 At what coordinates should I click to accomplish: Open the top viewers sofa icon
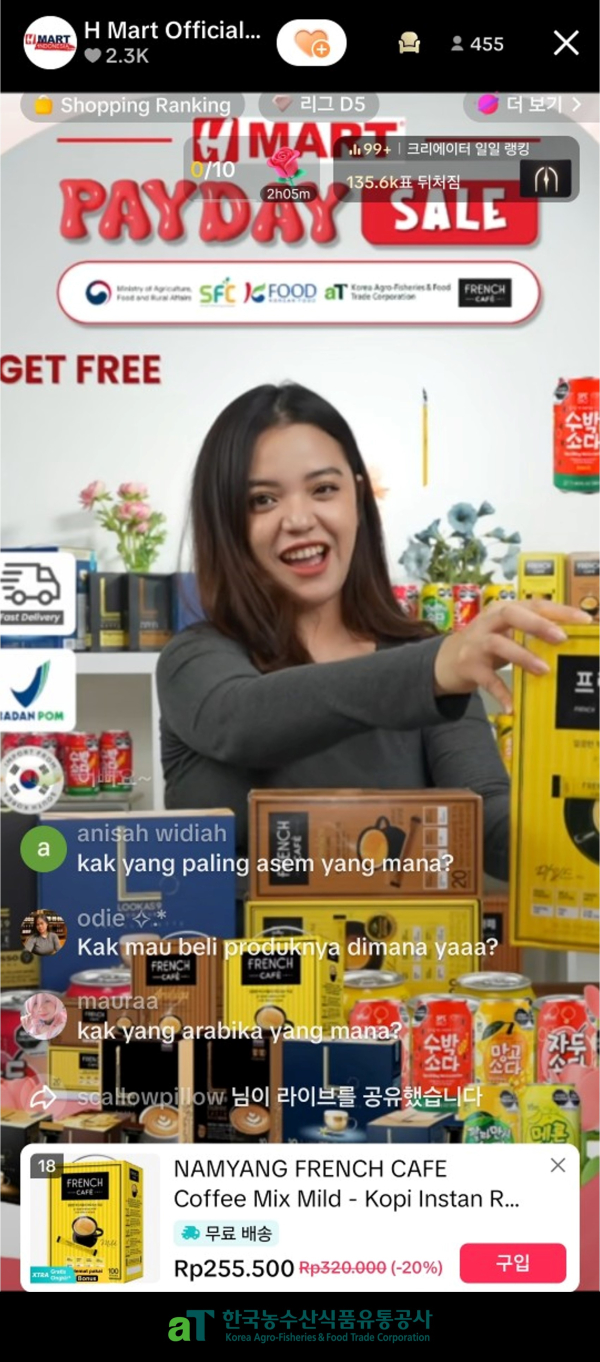(409, 43)
